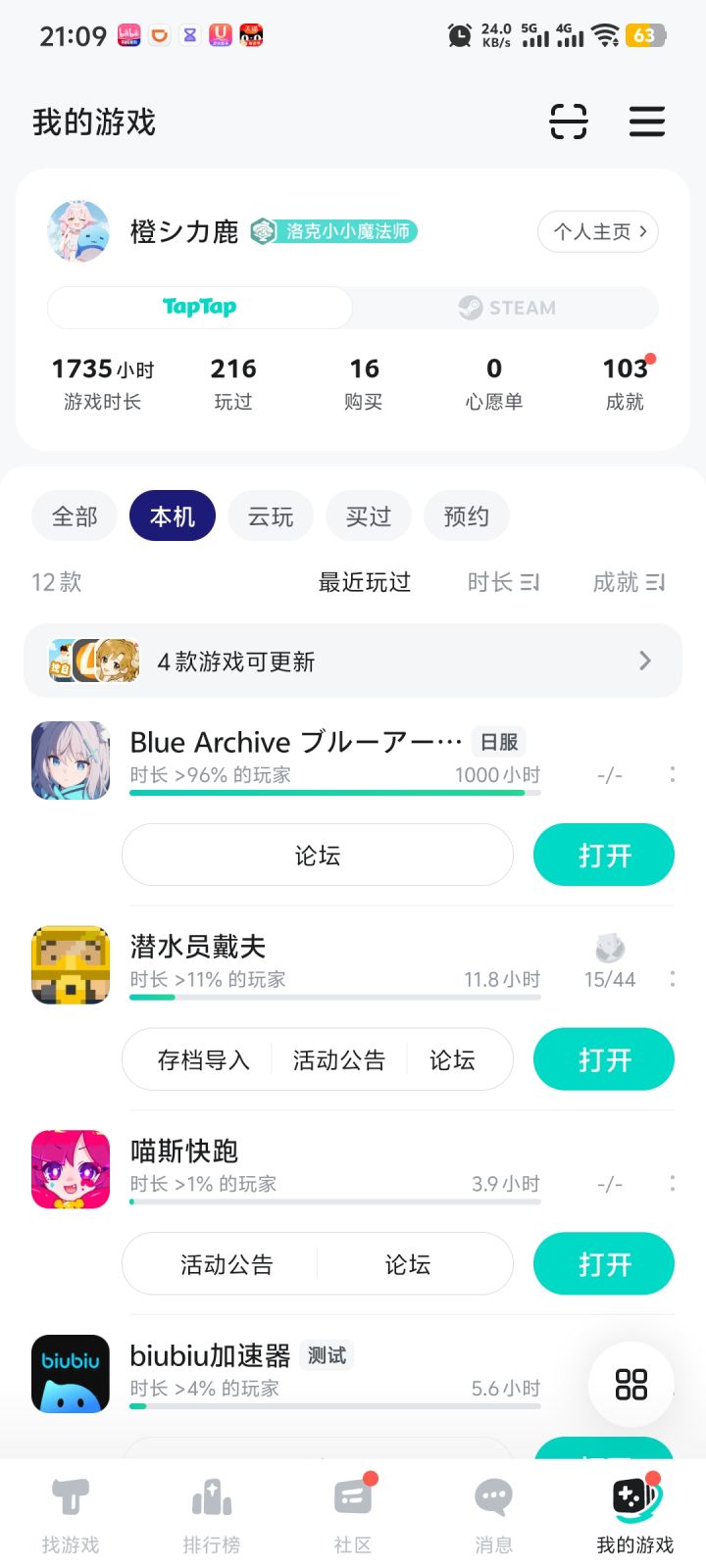
Task: Tap the Blue Archive playtime progress bar
Action: pos(333,790)
